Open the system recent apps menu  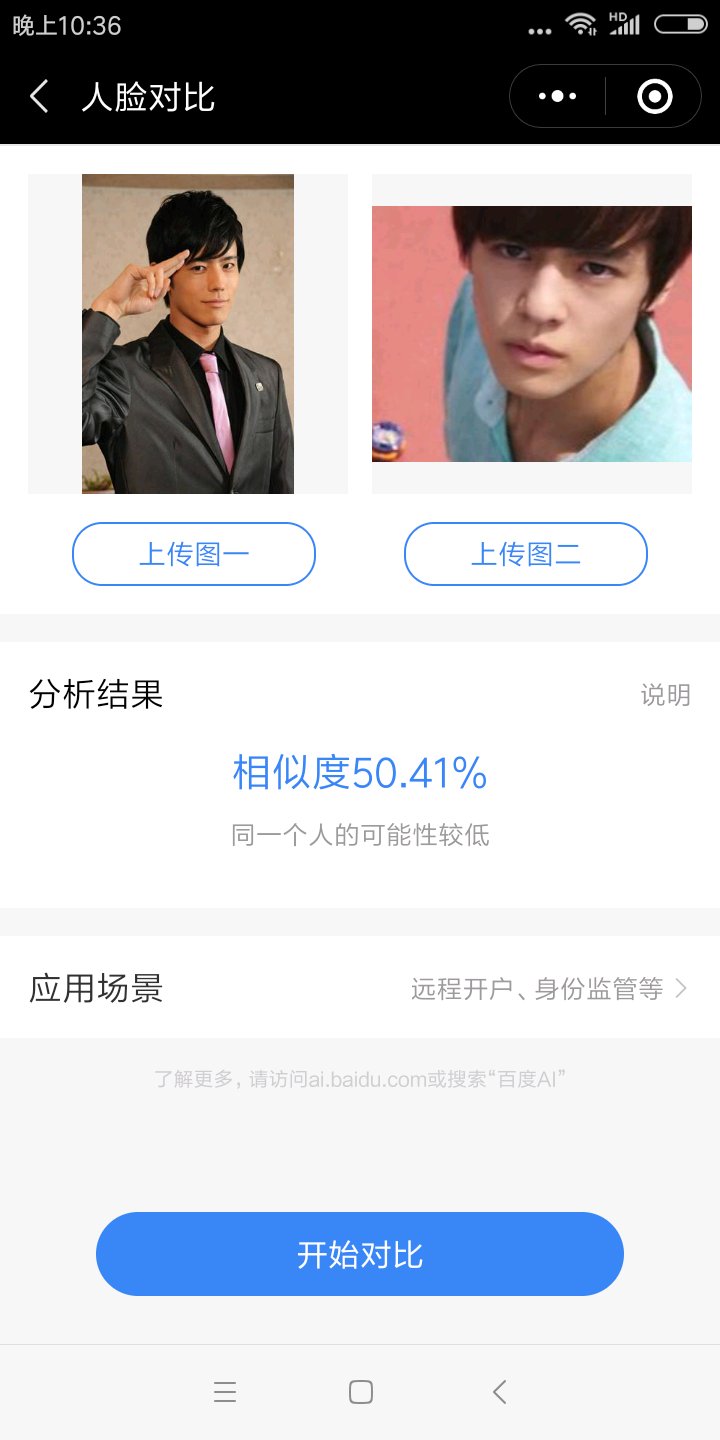(x=225, y=1392)
